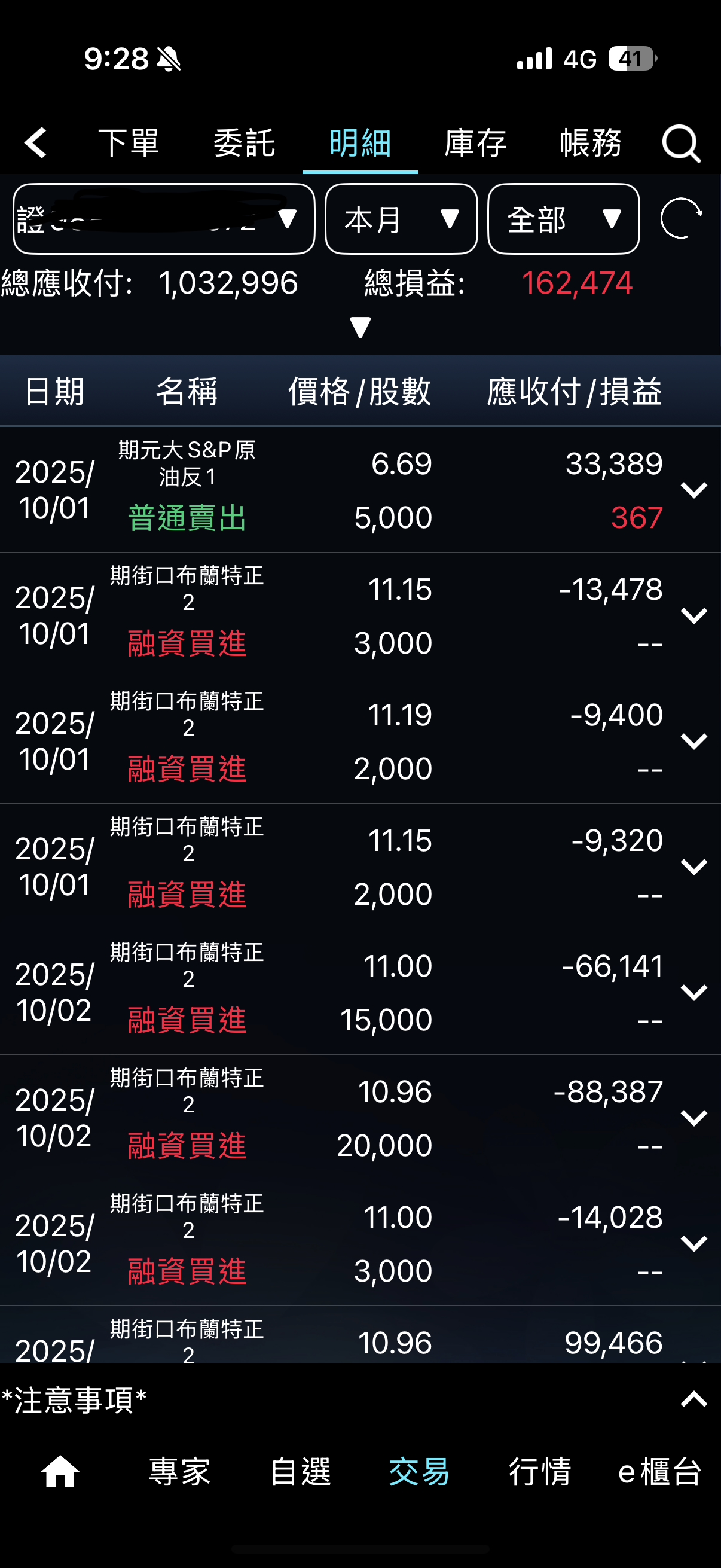The image size is (721, 1568).
Task: Open the account selector dropdown
Action: pos(164,219)
